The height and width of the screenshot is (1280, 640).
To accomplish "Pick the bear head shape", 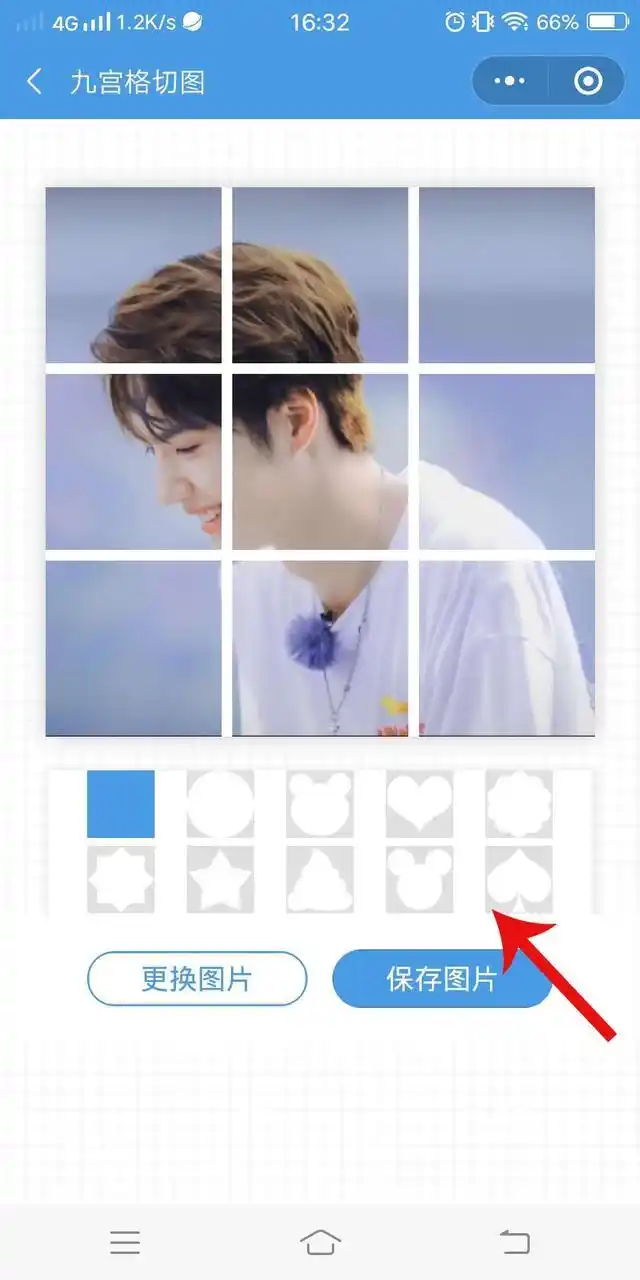I will click(x=320, y=803).
